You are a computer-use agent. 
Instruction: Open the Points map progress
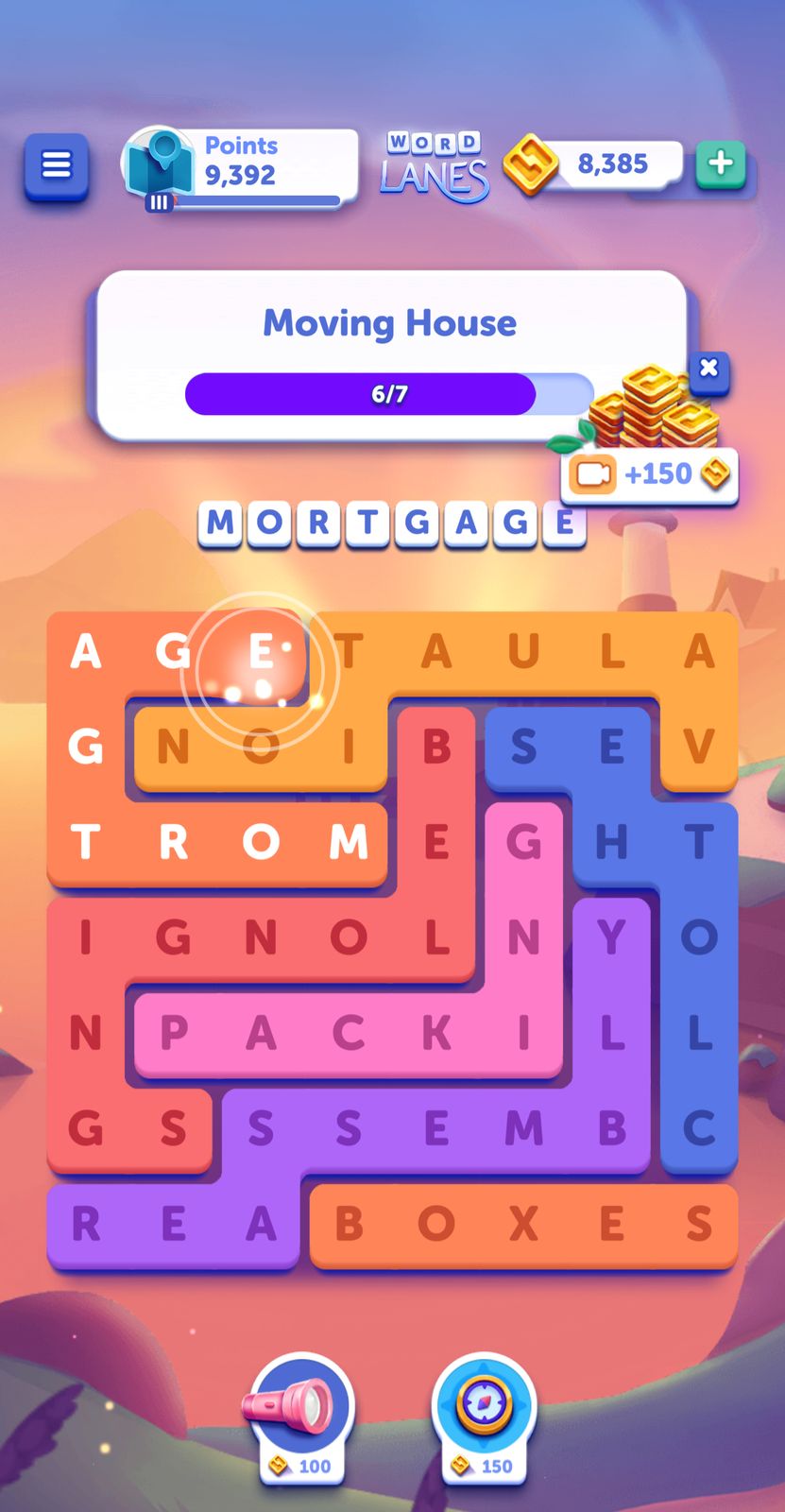click(240, 167)
